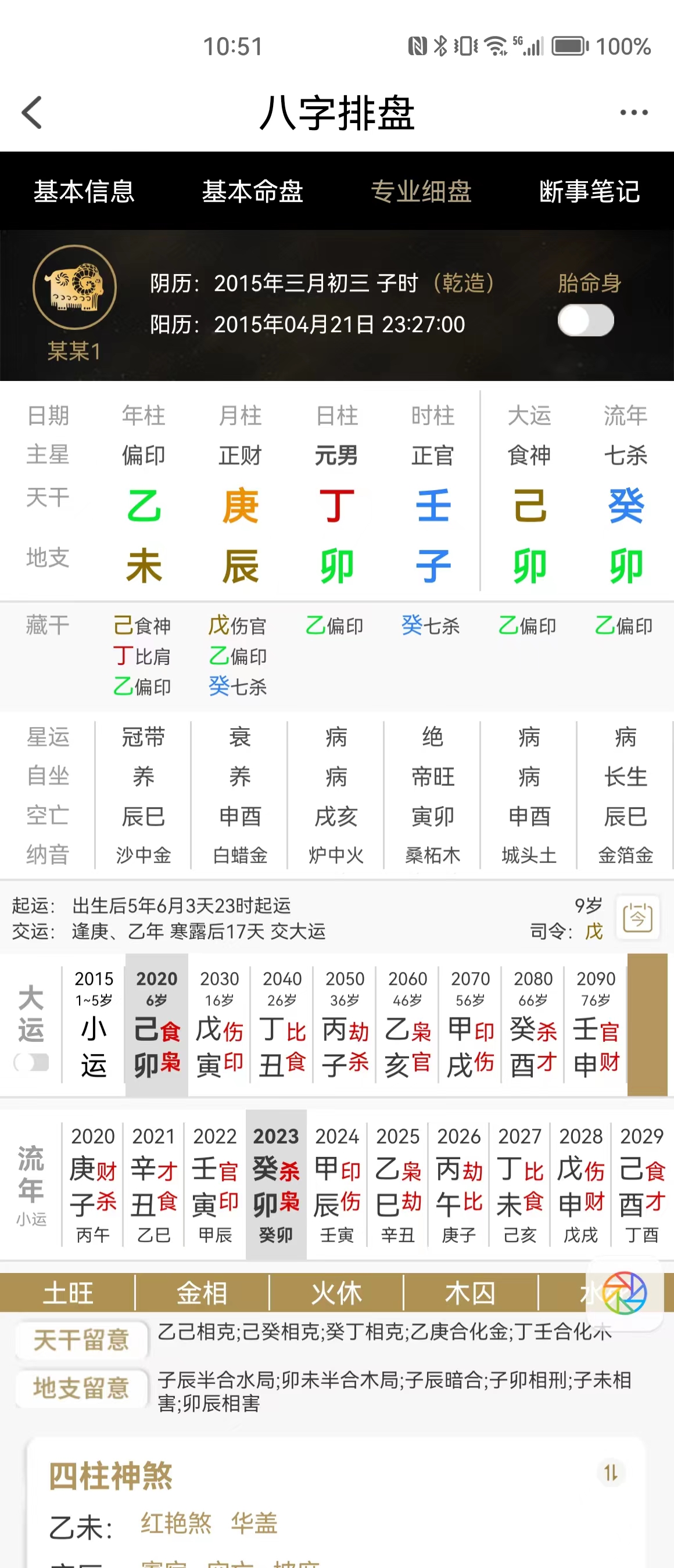Viewport: 674px width, 1568px height.
Task: Choose 流年 2020 庚子
Action: click(92, 1184)
